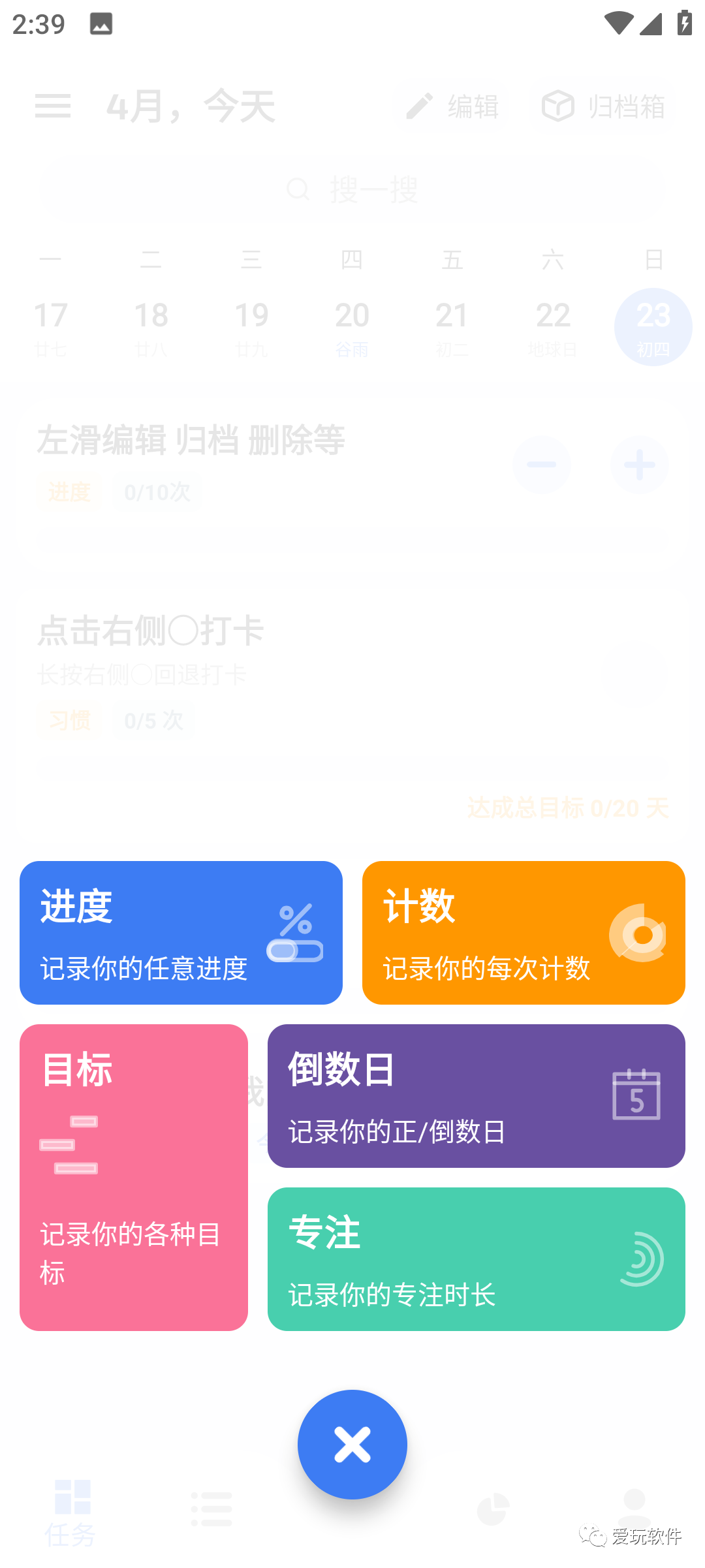
Task: Select the 倒数日 countdown card
Action: pyautogui.click(x=476, y=1095)
